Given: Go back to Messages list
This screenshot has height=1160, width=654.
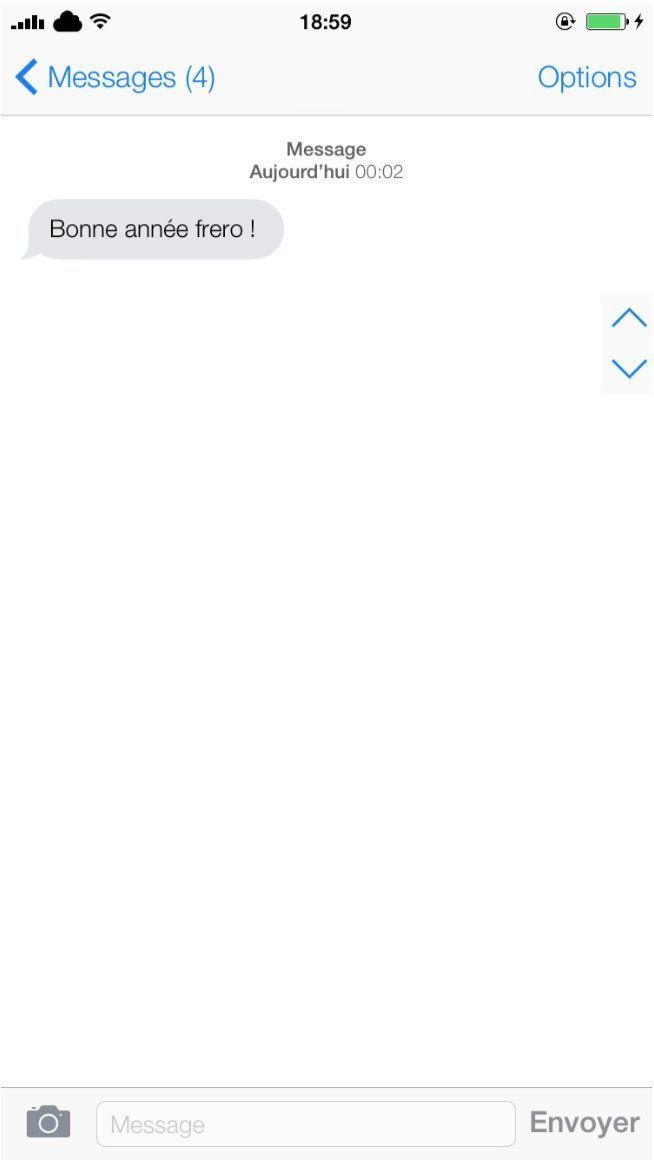Looking at the screenshot, I should point(114,78).
